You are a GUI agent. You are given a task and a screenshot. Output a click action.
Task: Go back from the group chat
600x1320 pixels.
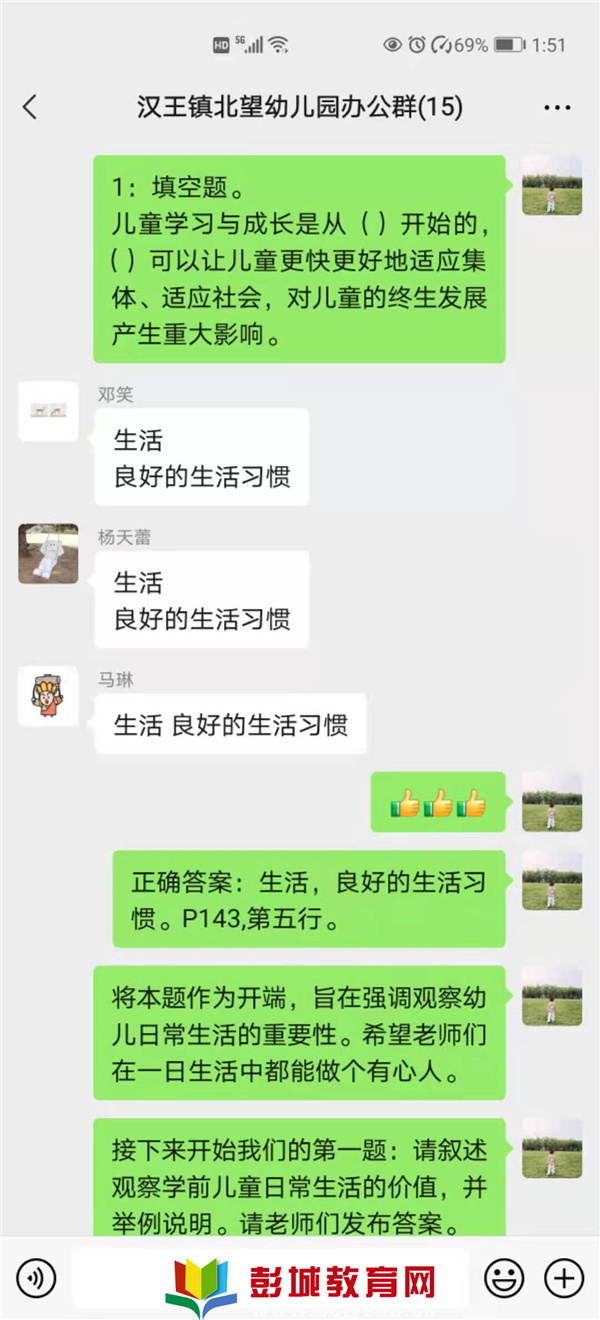(x=30, y=107)
